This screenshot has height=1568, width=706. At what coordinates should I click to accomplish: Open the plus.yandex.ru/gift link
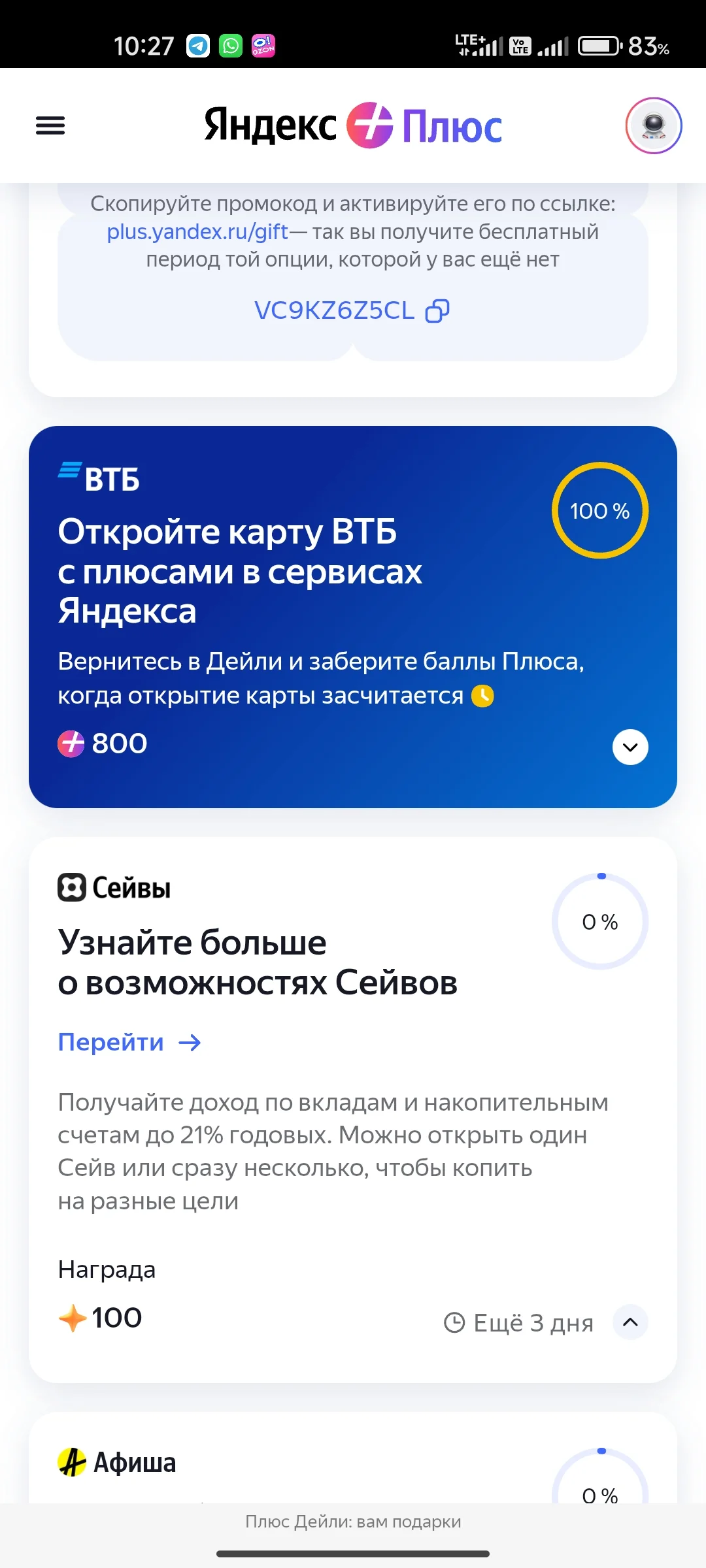coord(197,232)
